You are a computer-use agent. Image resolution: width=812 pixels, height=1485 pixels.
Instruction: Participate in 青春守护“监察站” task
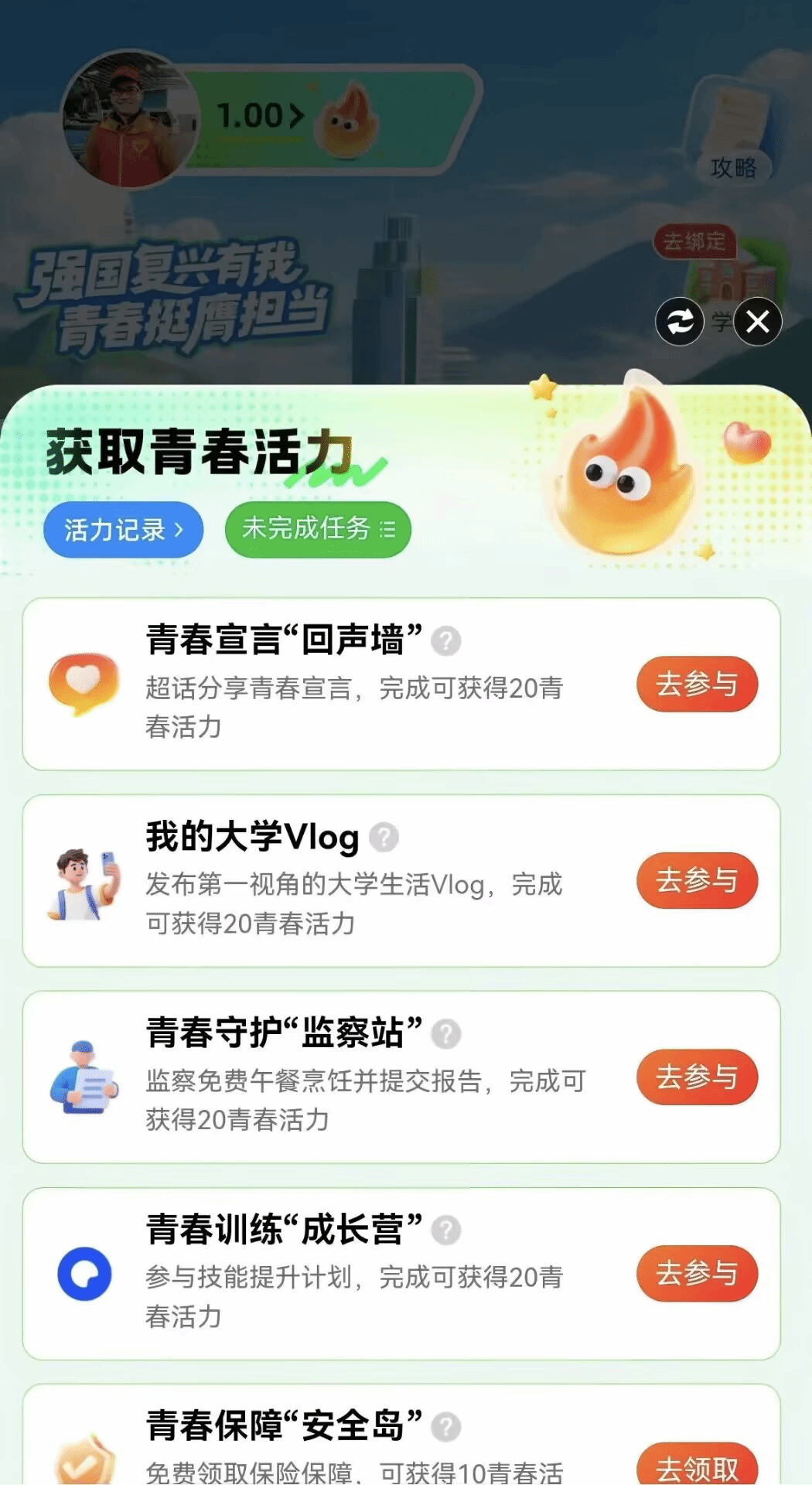coord(697,1077)
